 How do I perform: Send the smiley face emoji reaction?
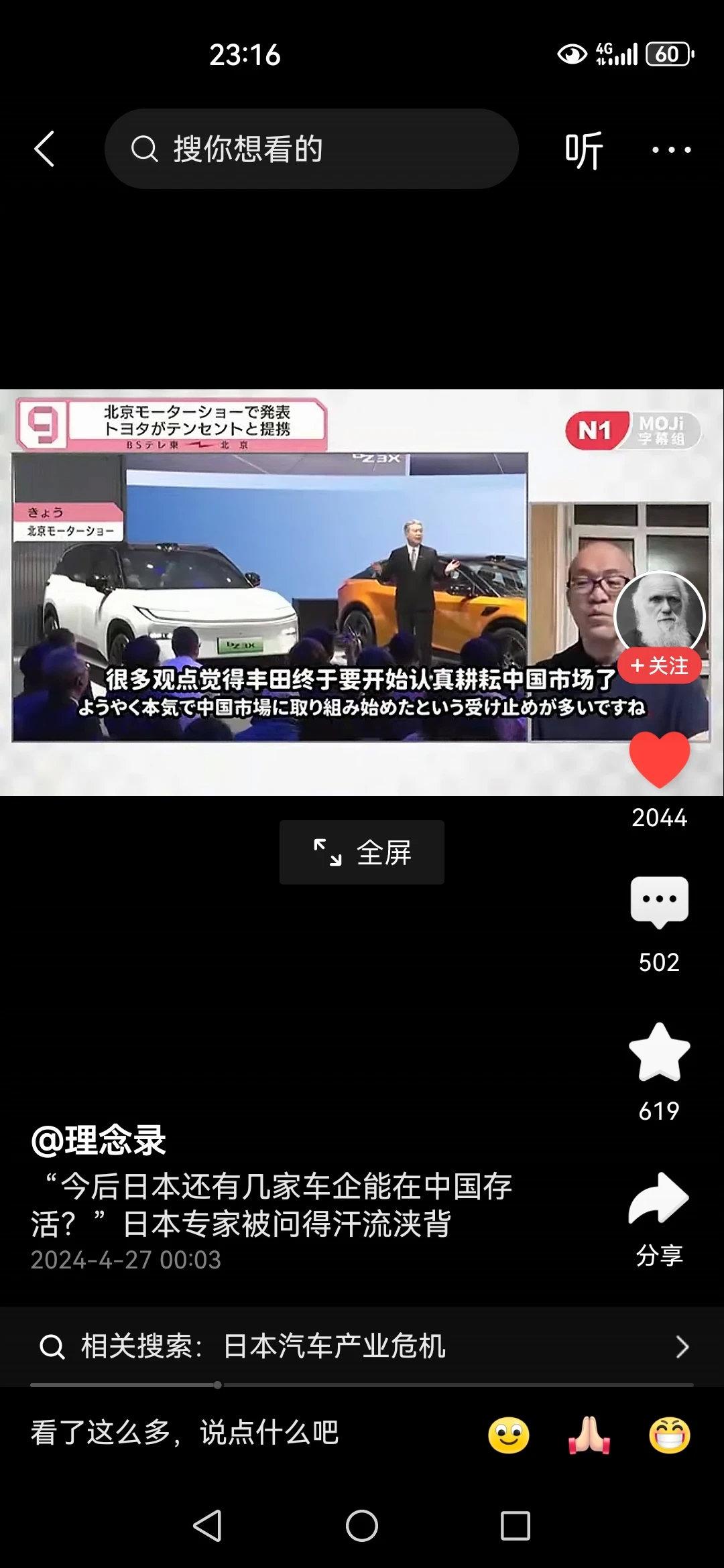509,1435
